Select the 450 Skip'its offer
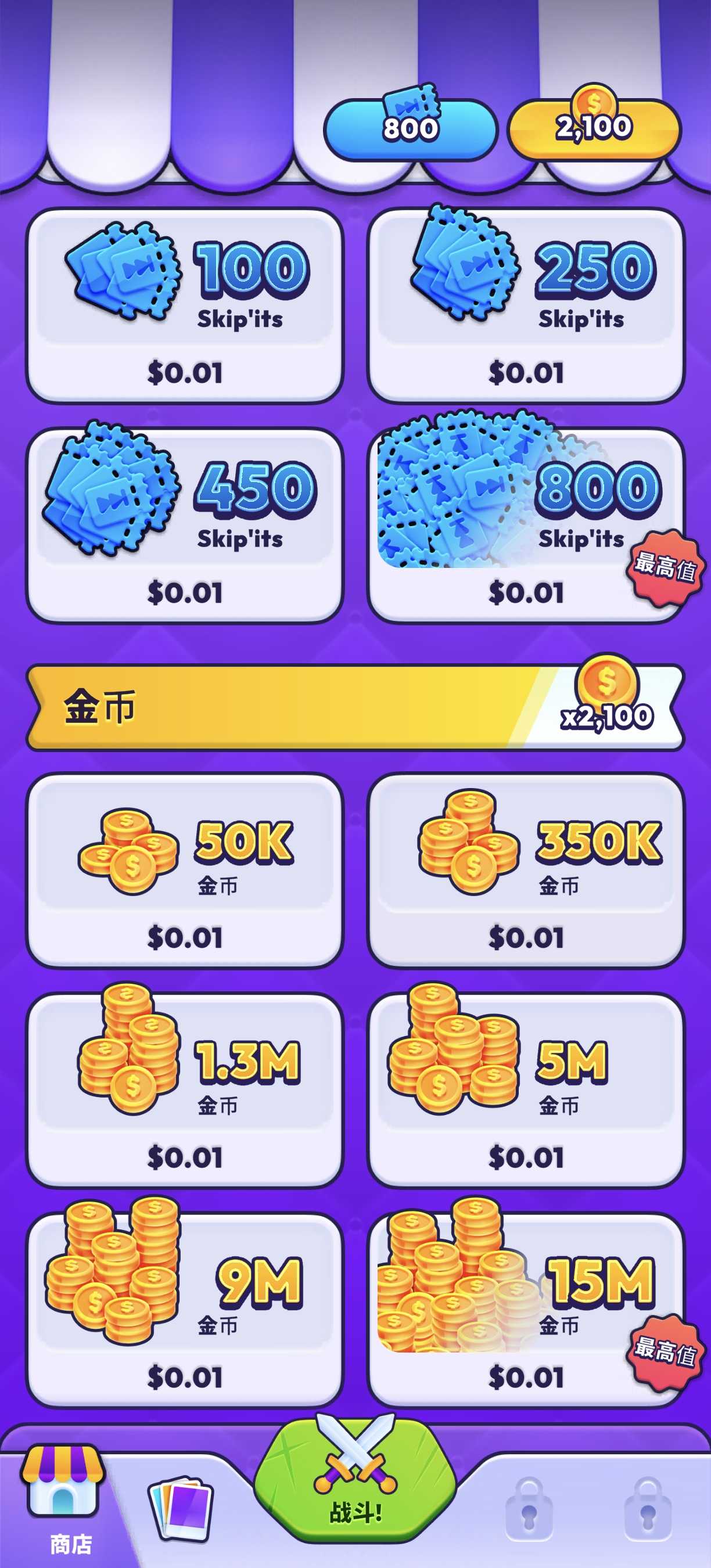Image resolution: width=711 pixels, height=1568 pixels. [x=185, y=526]
